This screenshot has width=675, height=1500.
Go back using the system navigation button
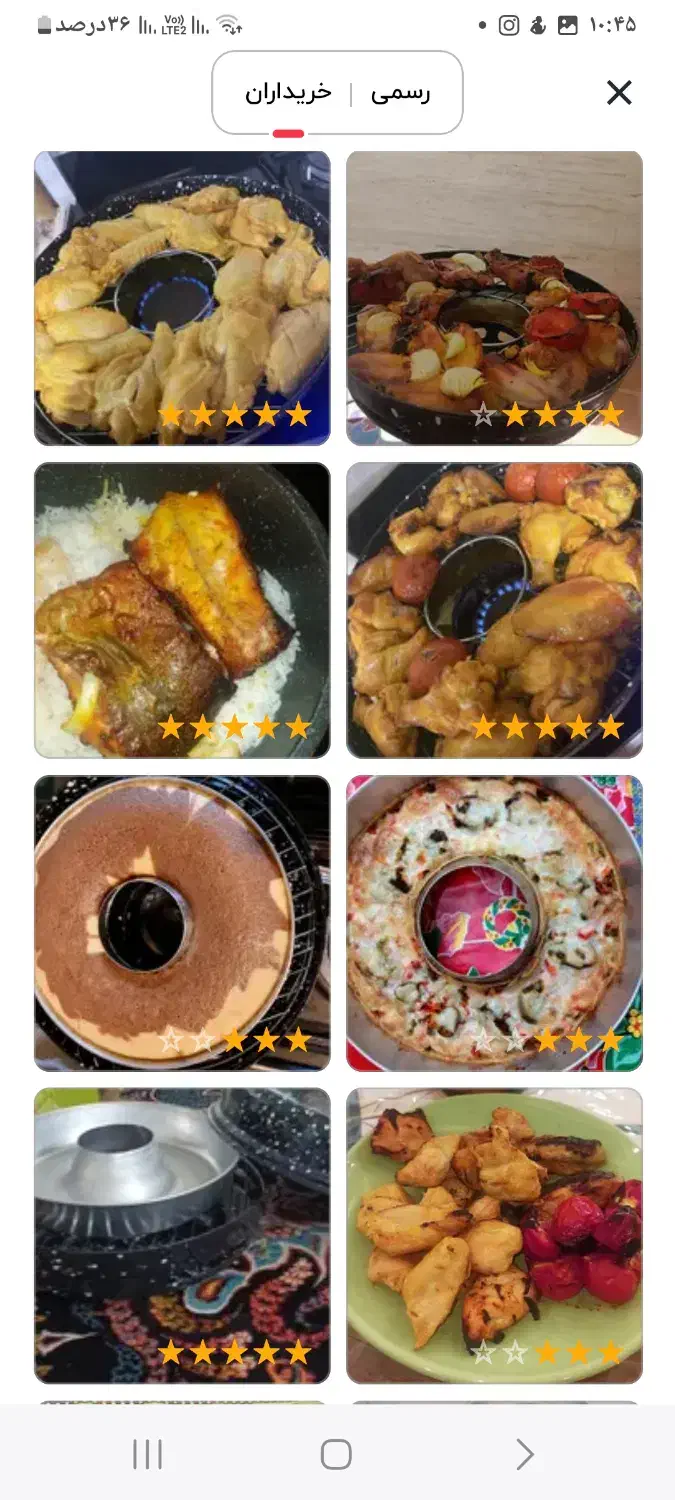(524, 1454)
